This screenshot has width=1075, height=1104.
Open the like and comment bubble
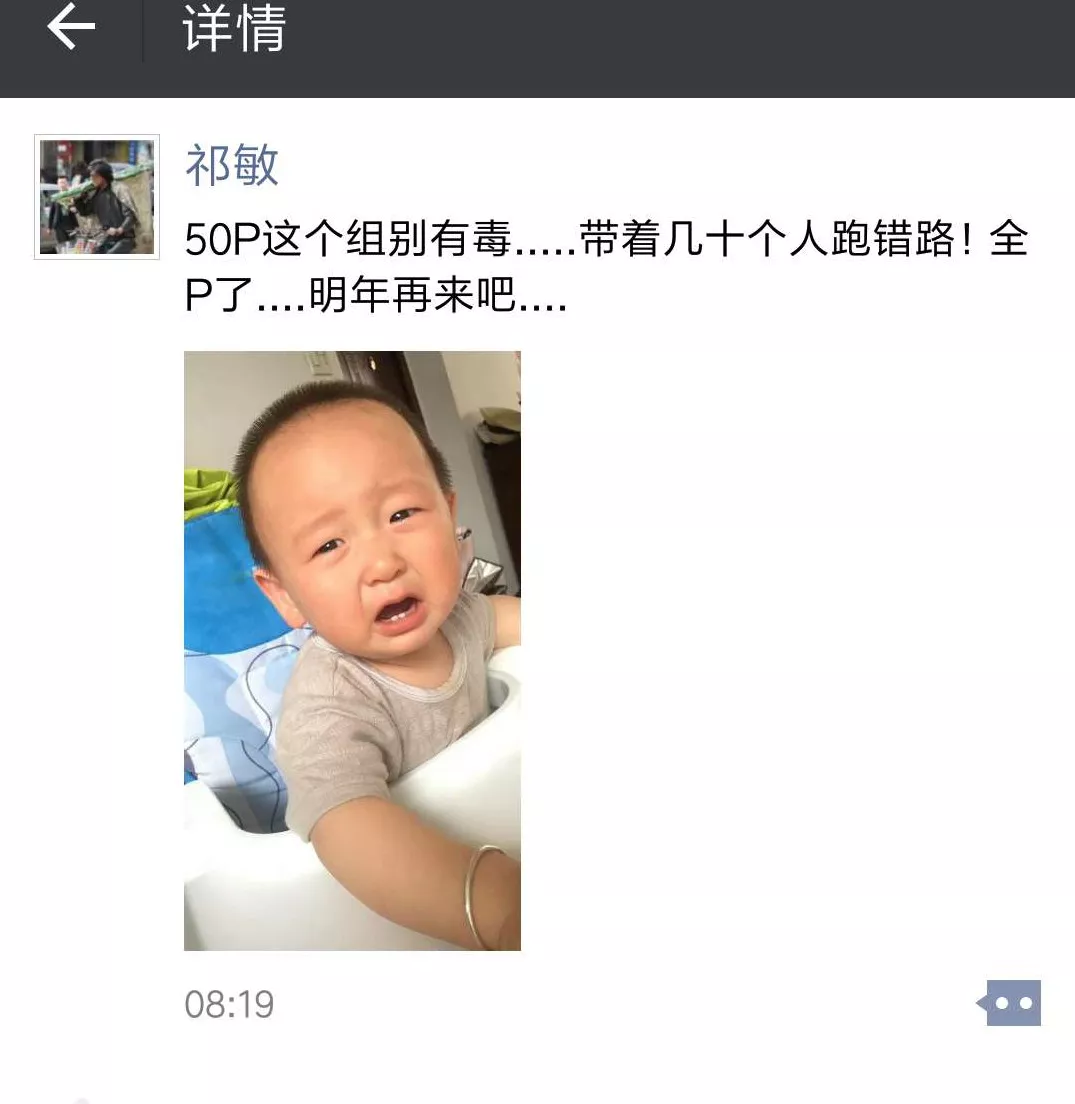tap(1011, 1003)
